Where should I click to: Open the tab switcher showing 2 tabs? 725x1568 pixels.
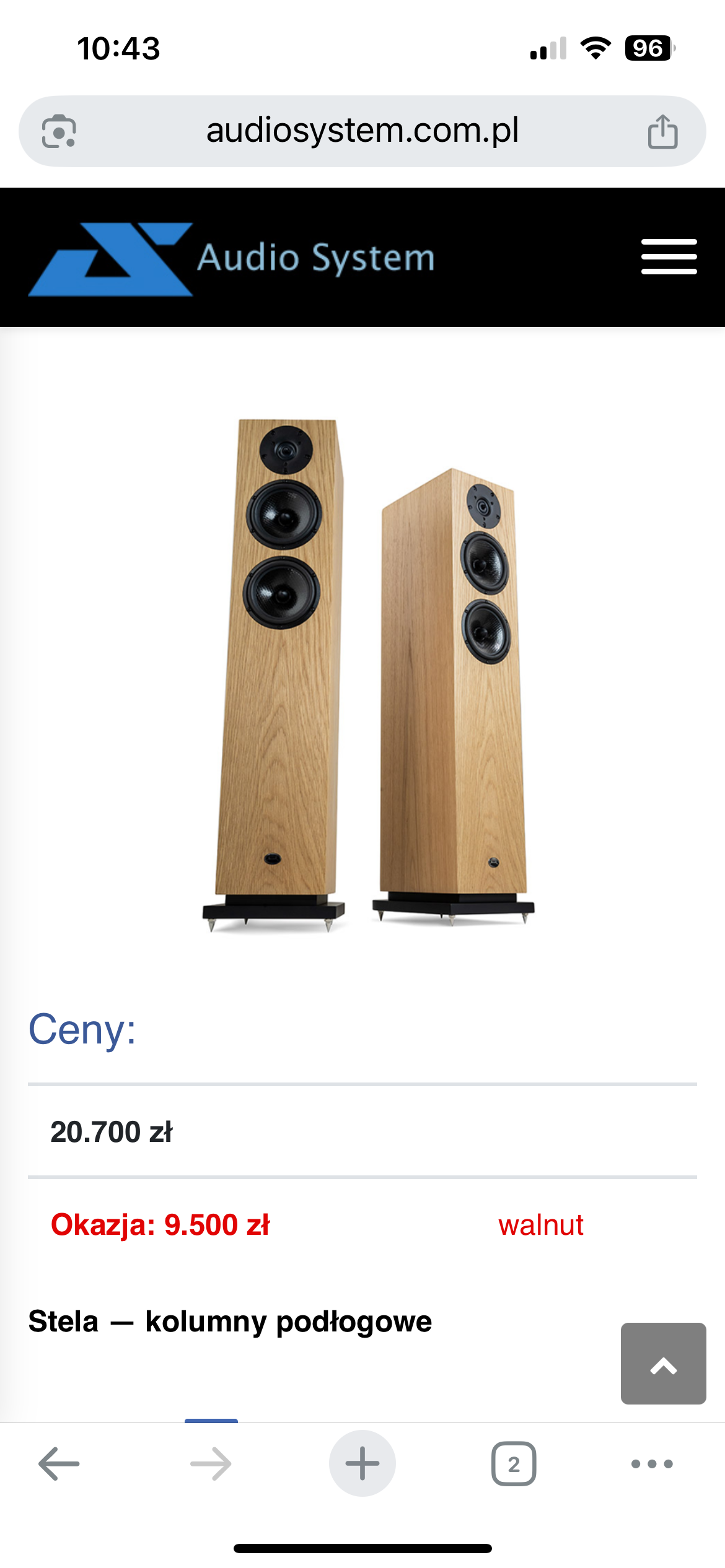click(x=514, y=1464)
